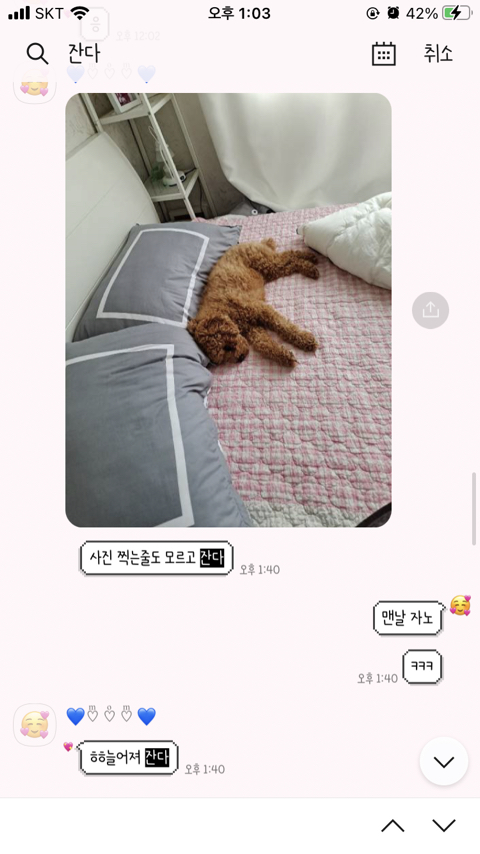Open sender's profile picture beside 늘어져 잔다

(x=35, y=725)
